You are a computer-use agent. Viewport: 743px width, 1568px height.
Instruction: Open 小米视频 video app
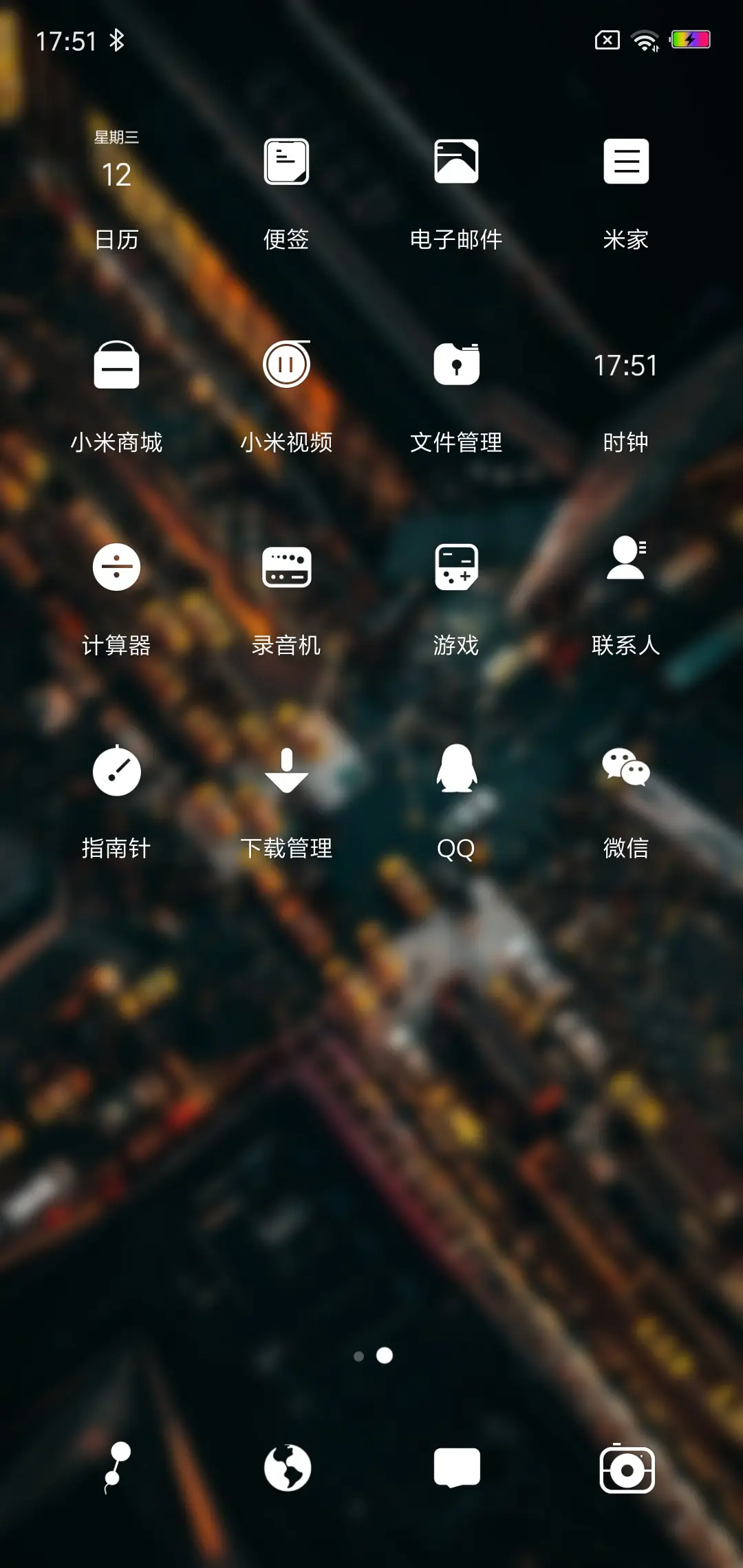point(286,365)
